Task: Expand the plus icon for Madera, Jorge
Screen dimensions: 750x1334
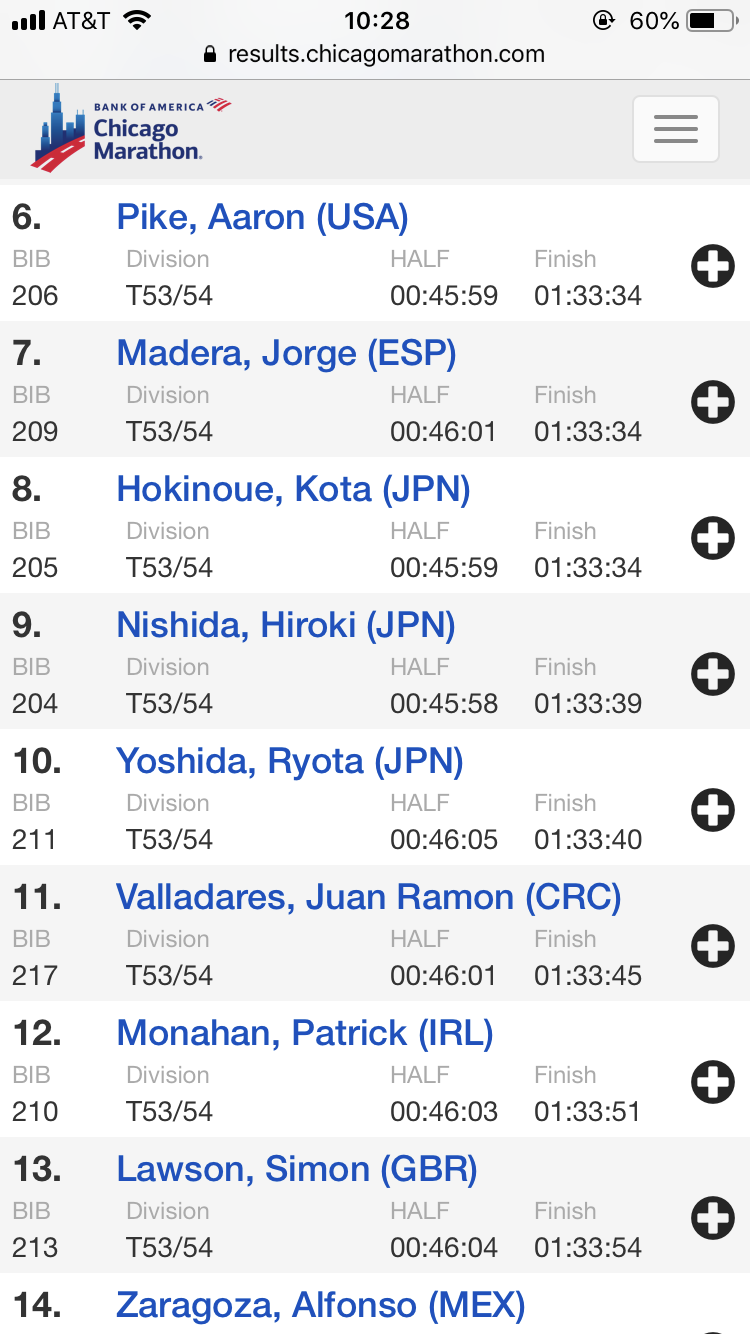Action: [x=713, y=402]
